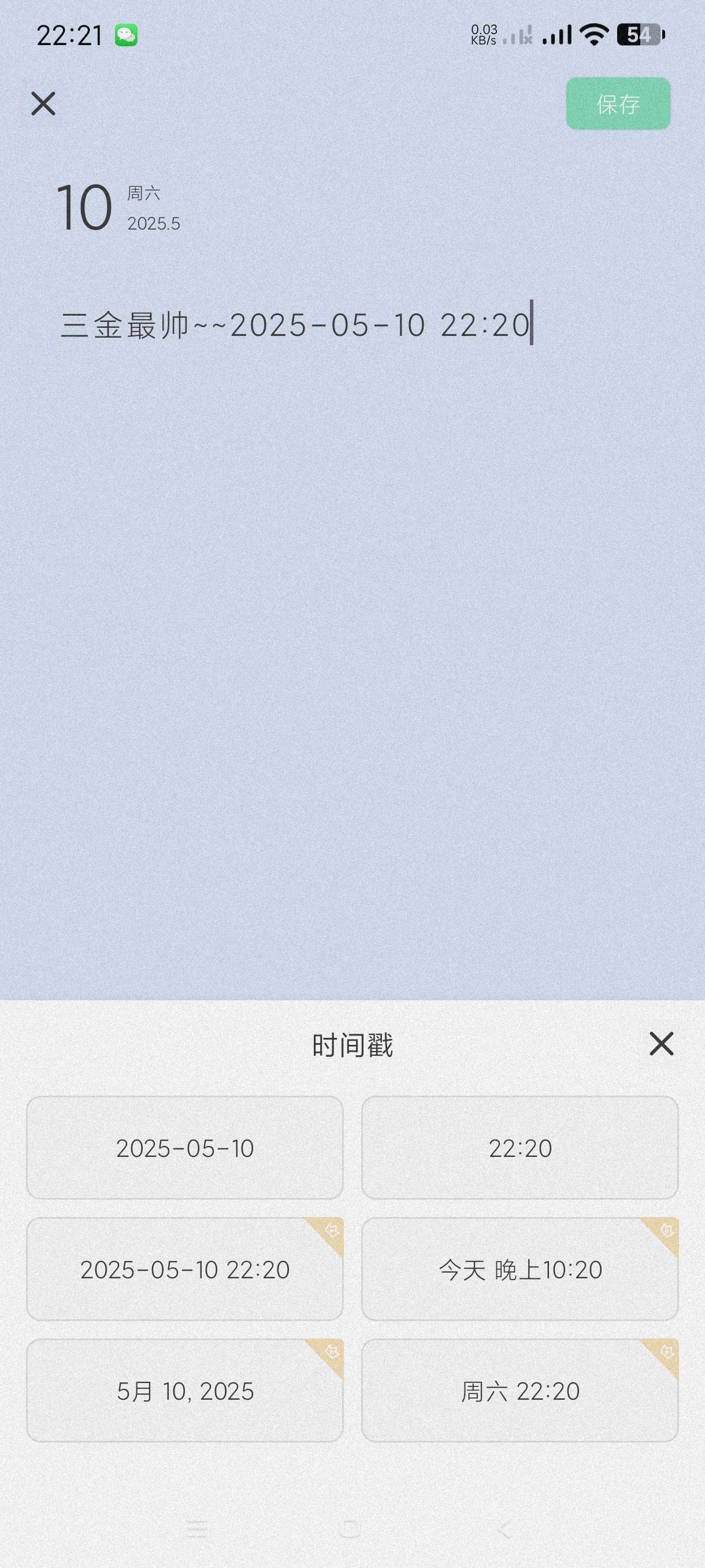
Task: Open the date header showing 10 周六
Action: coord(117,208)
